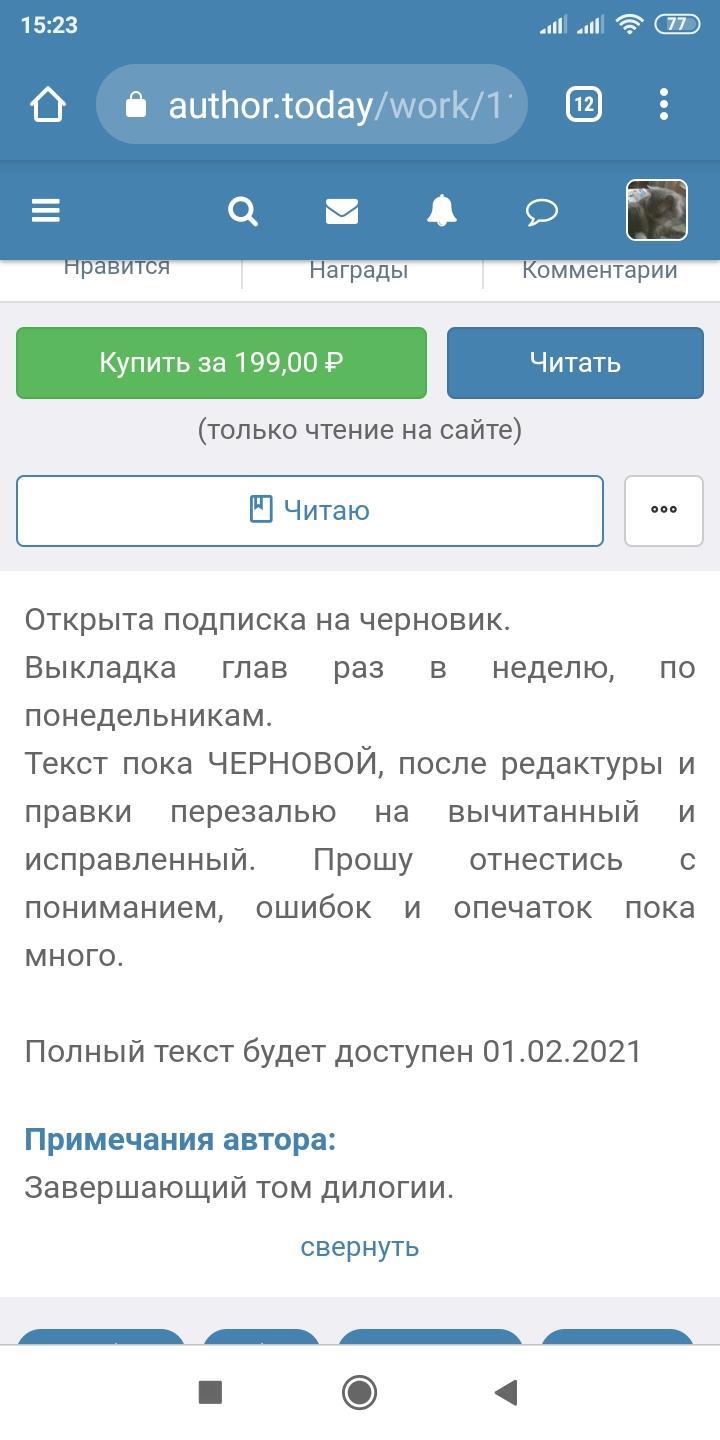Tap the system home button
The height and width of the screenshot is (1440, 720).
(x=359, y=1392)
